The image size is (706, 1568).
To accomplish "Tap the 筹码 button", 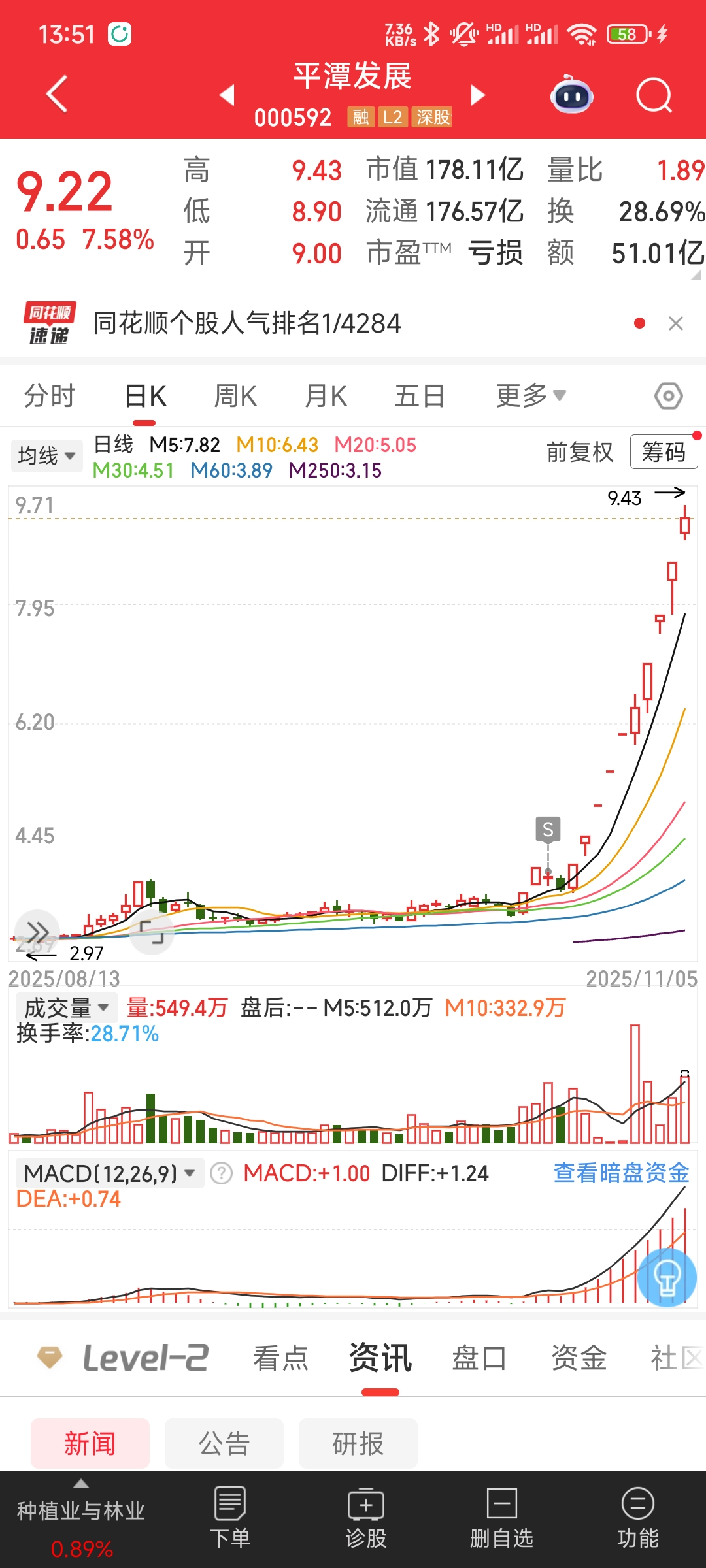I will click(664, 451).
